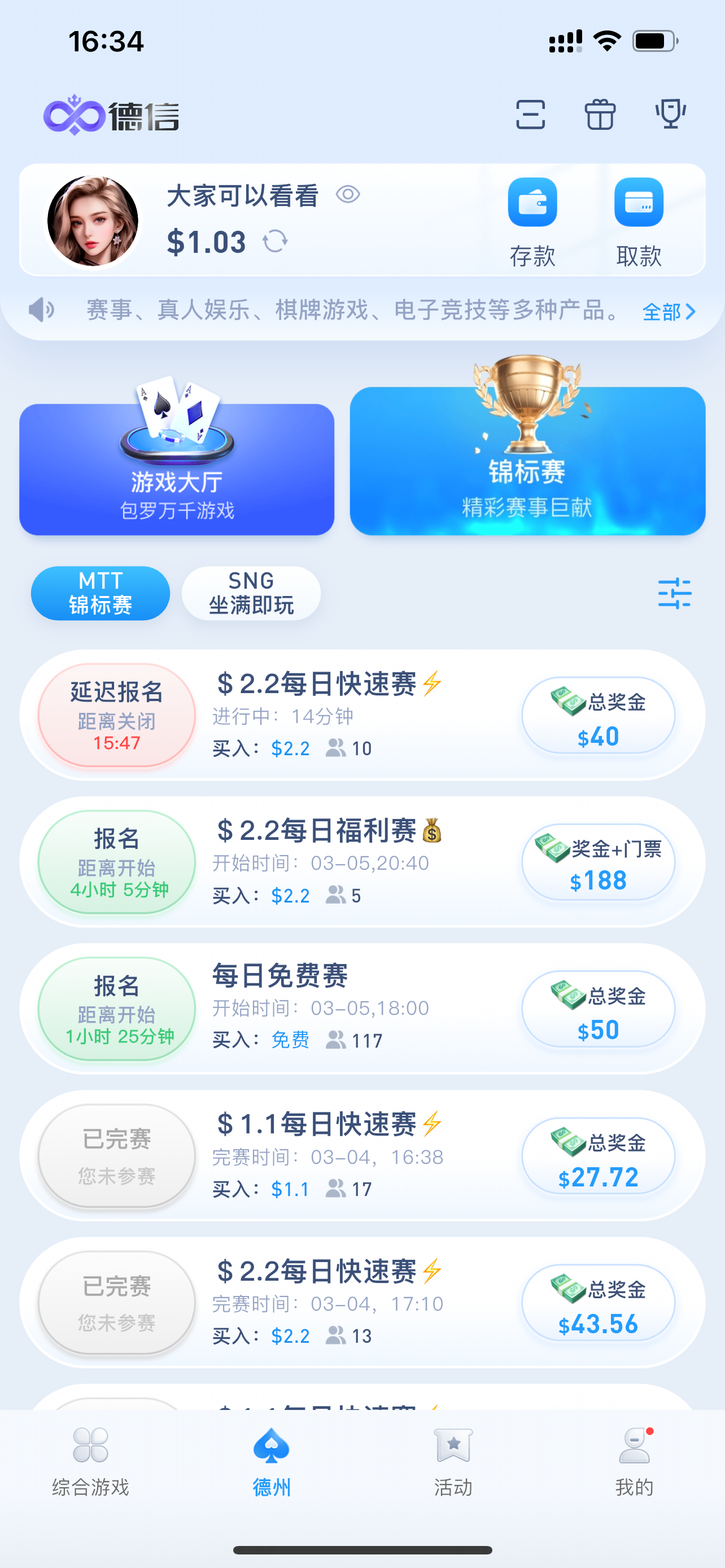
Task: Tap the records icon left of the gift icon
Action: tap(530, 116)
